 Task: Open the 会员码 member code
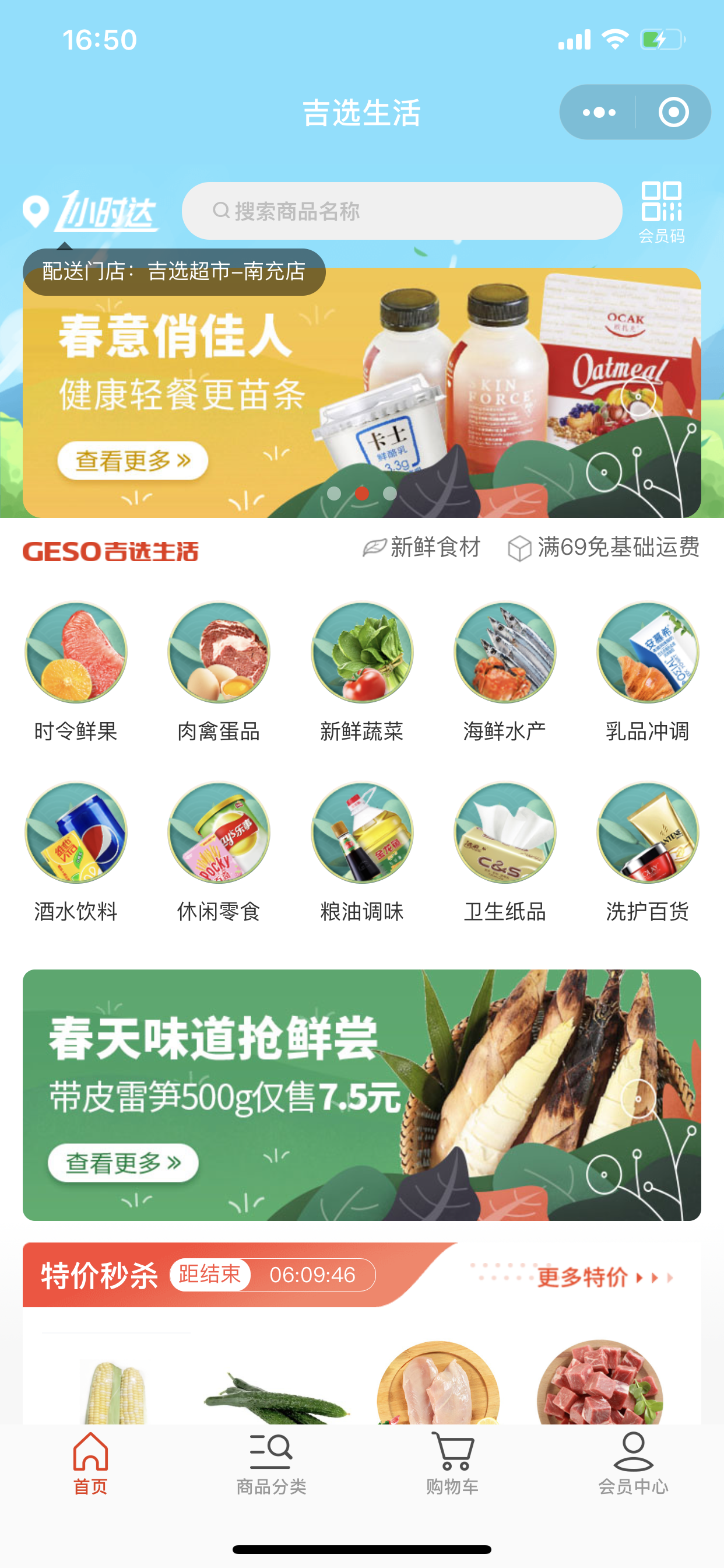click(x=661, y=211)
